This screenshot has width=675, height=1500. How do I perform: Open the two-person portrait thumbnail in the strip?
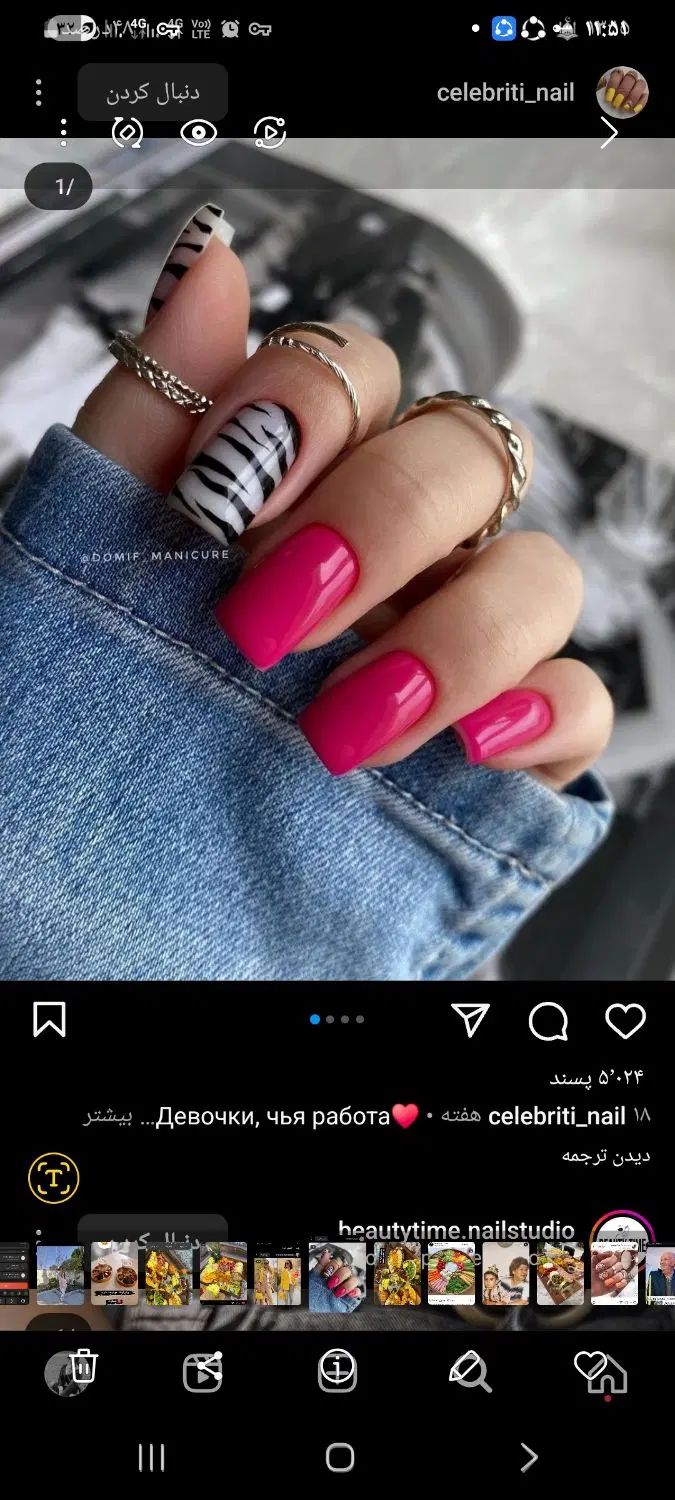click(x=505, y=1274)
